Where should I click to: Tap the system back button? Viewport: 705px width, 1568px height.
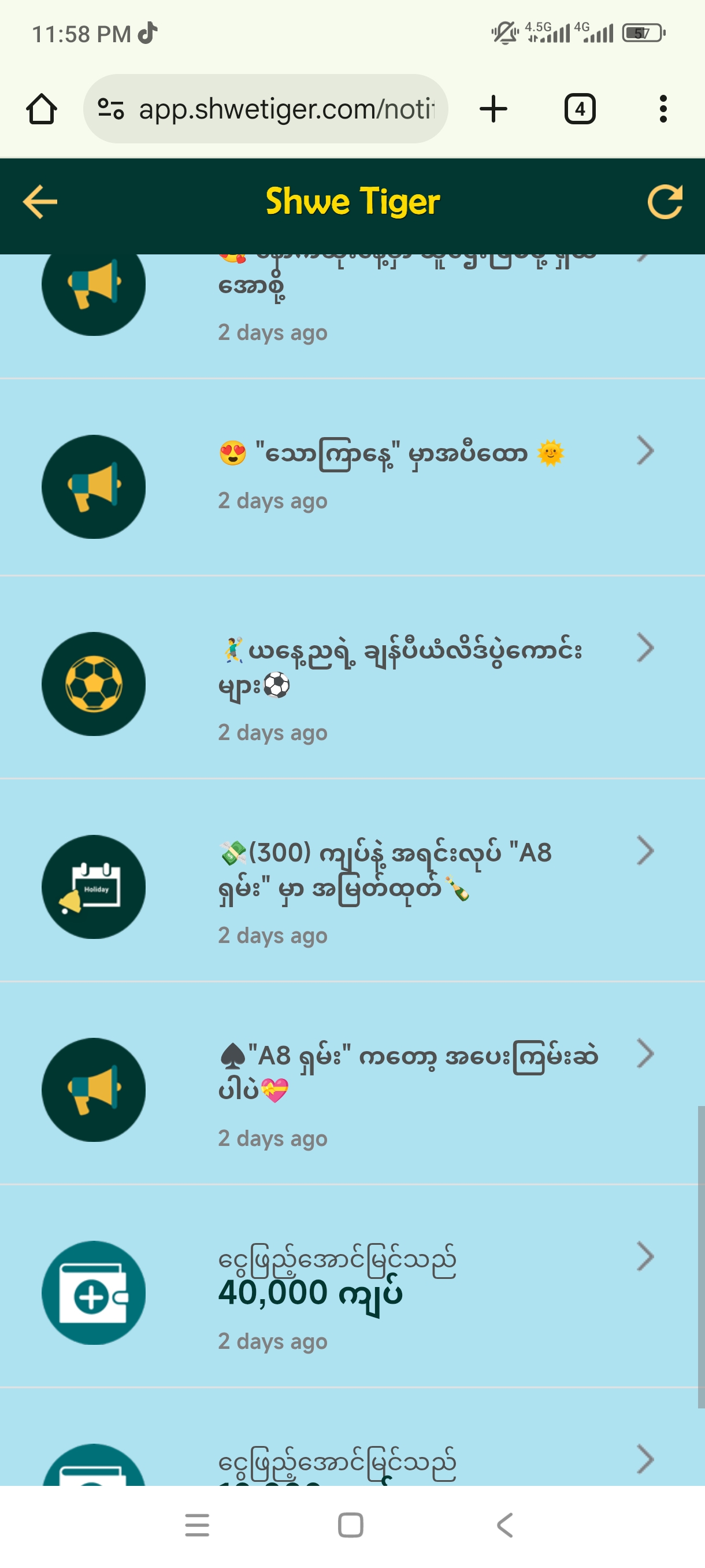[x=505, y=1525]
